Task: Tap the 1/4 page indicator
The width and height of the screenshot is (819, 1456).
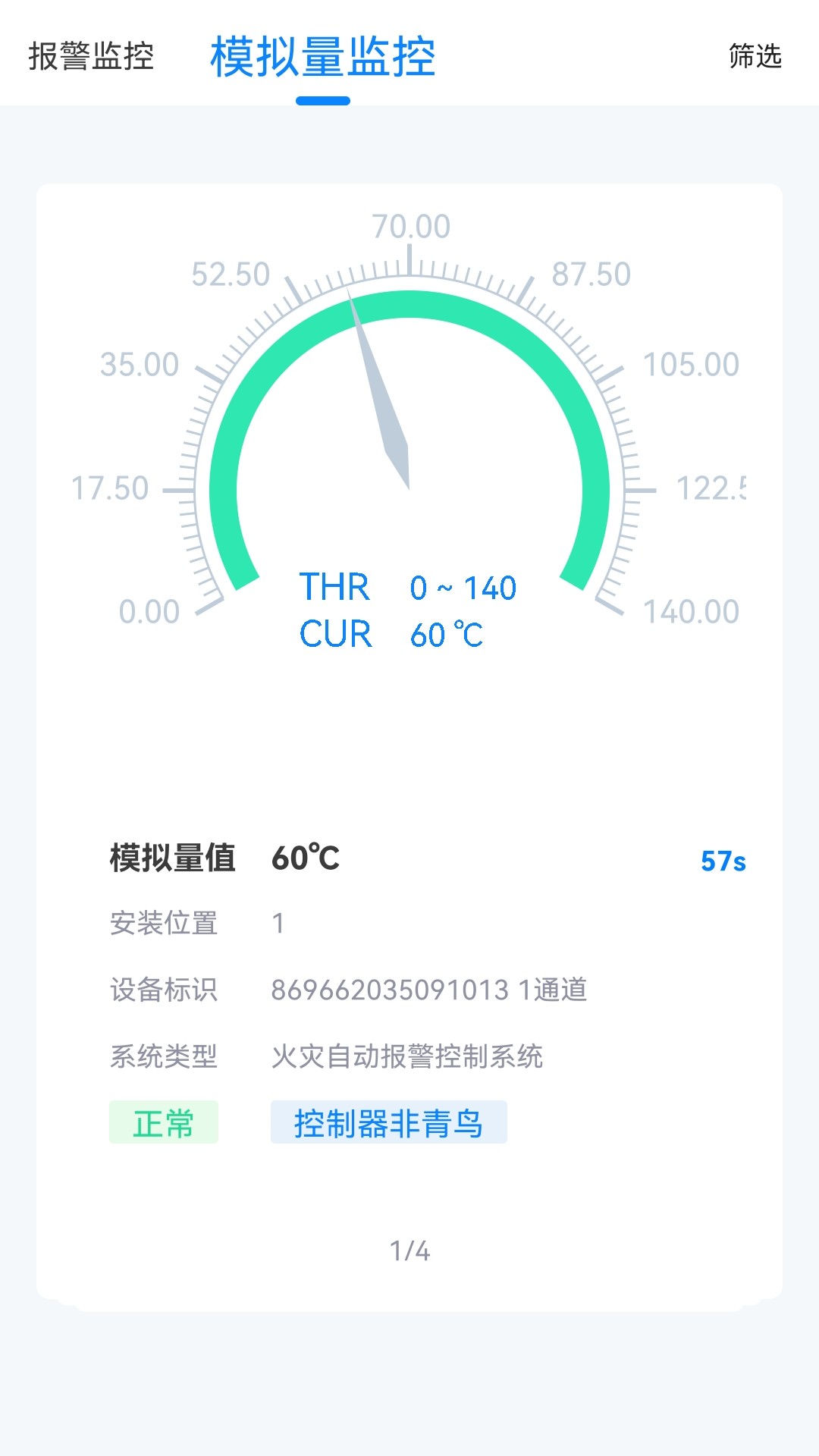Action: click(409, 1251)
